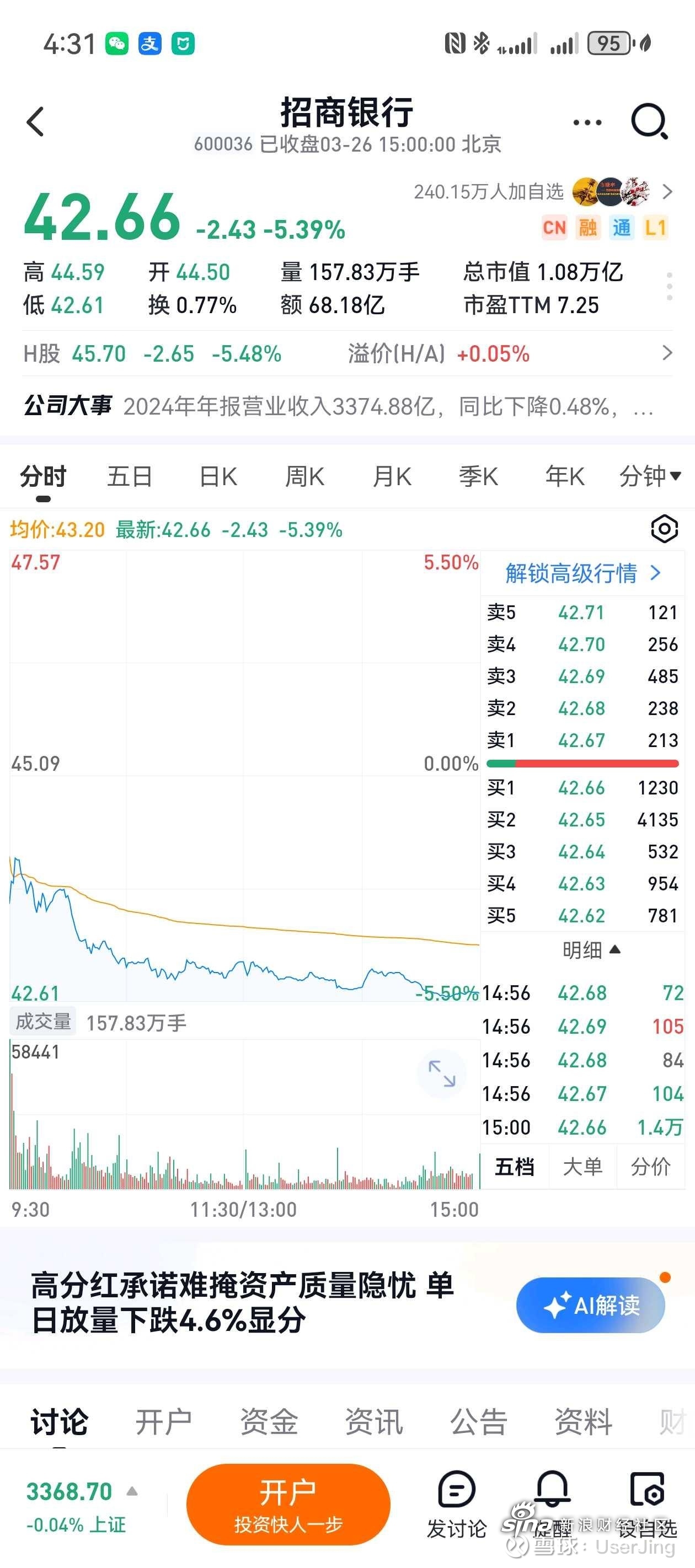
Task: Expand the chart to fullscreen
Action: [x=442, y=1073]
